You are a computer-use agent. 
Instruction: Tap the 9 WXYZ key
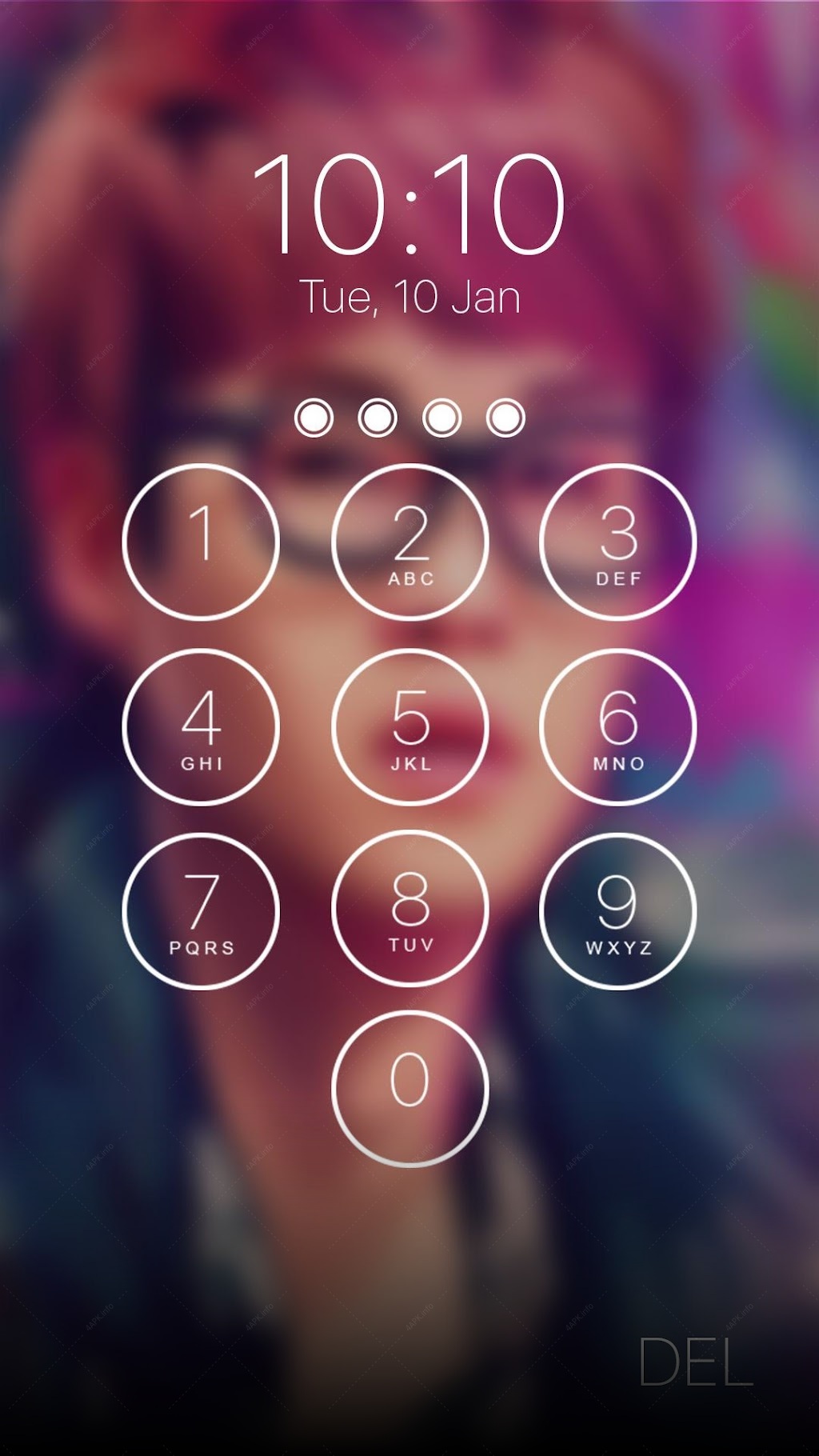pos(617,911)
